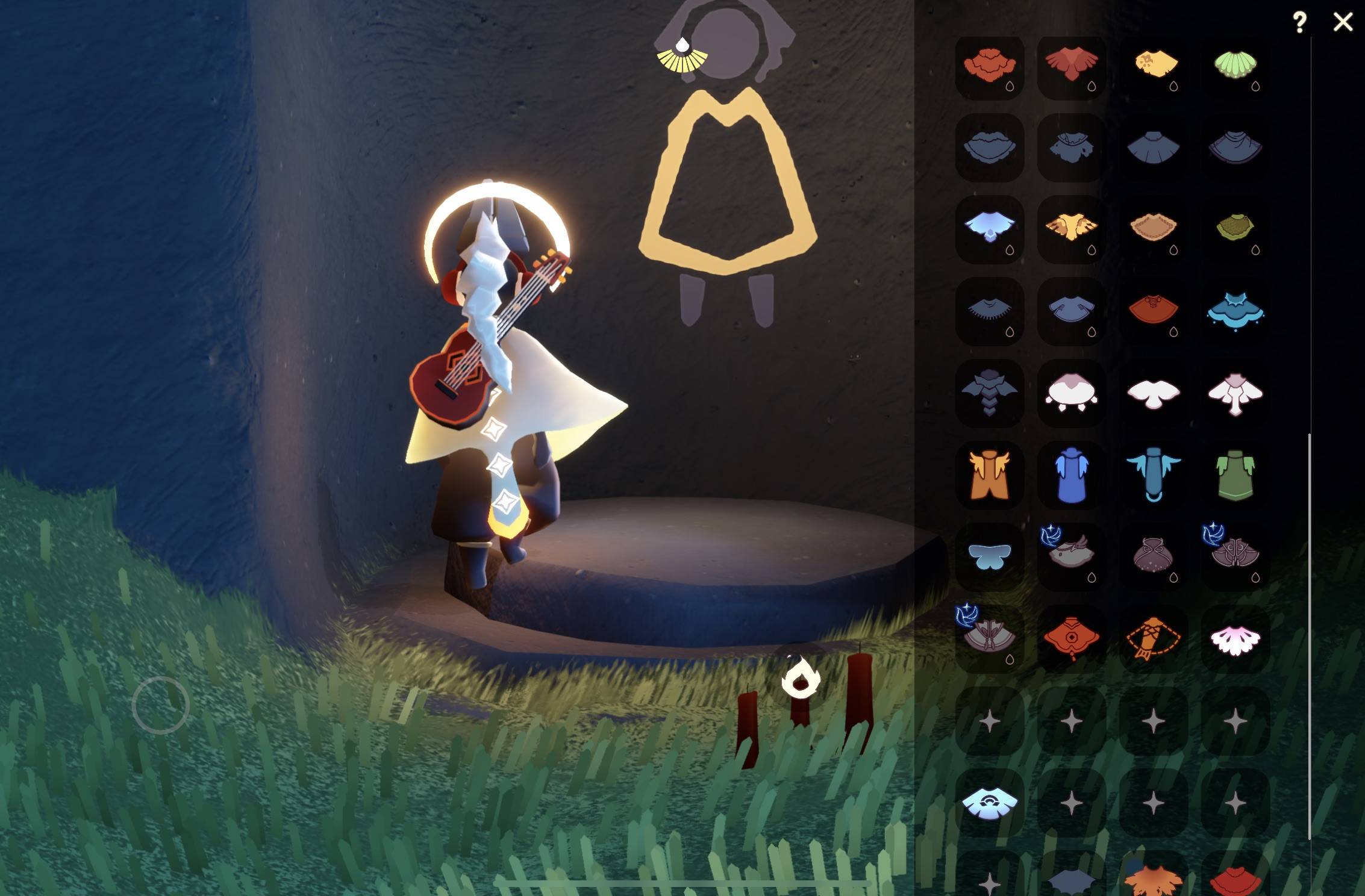Select the teal cape with star trim

[x=1235, y=312]
